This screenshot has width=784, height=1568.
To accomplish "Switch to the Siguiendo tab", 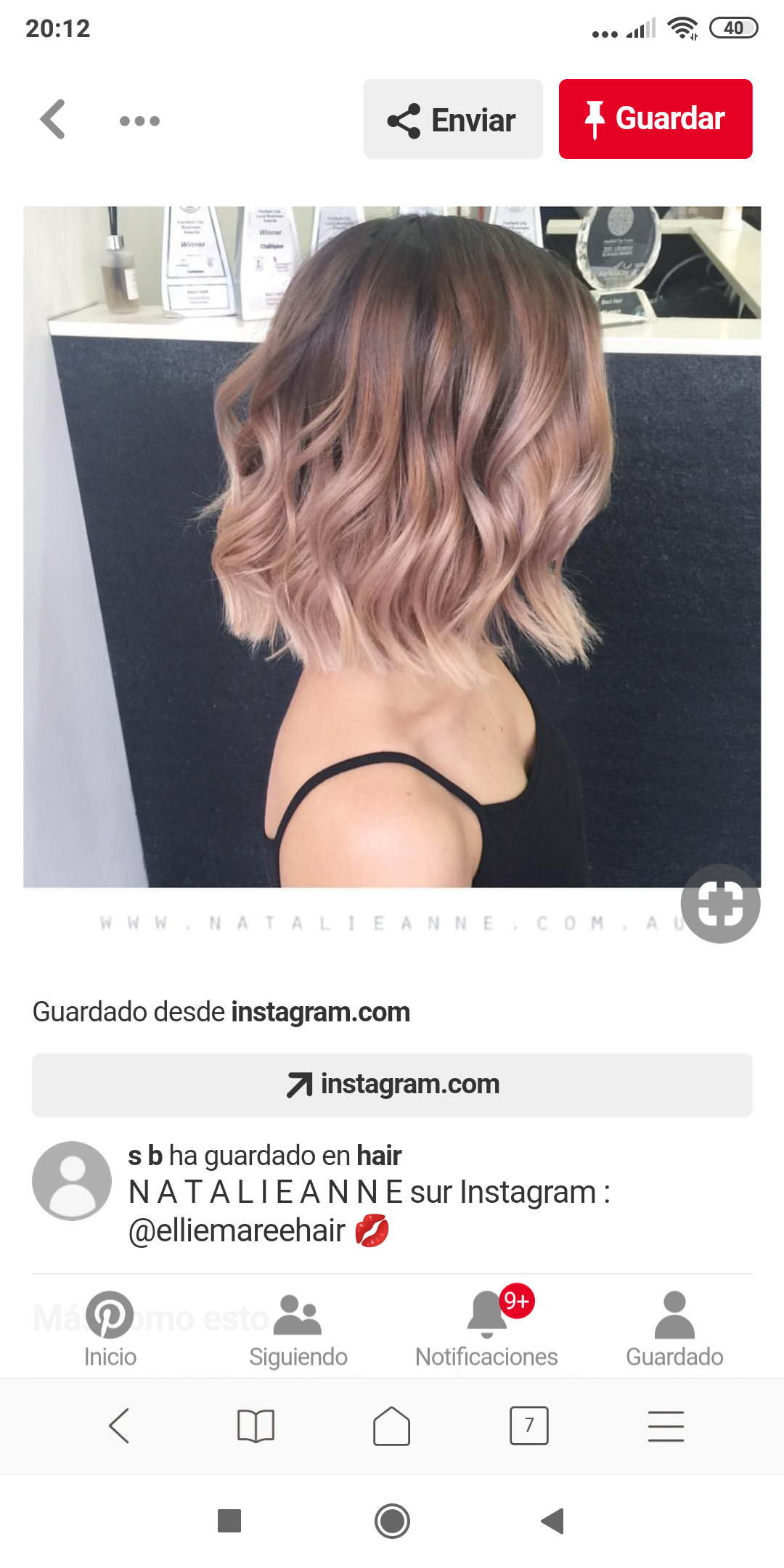I will [x=298, y=1330].
